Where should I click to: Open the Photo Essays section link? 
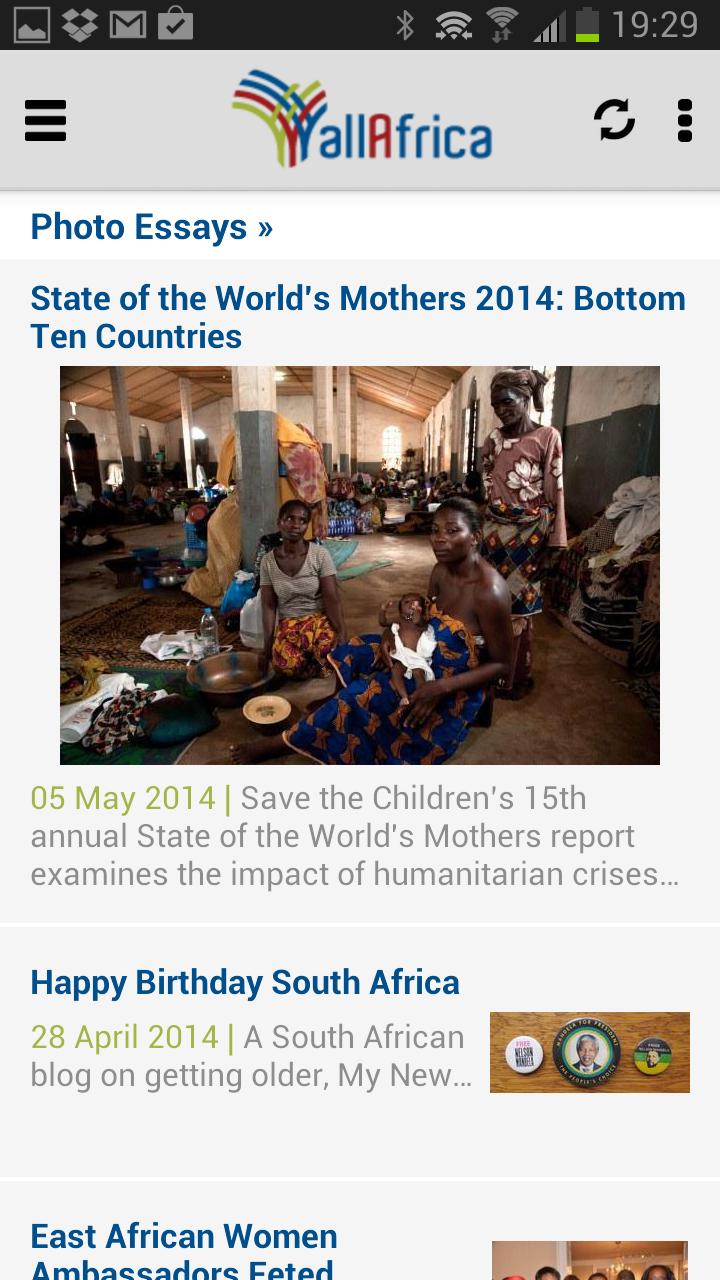pos(152,227)
